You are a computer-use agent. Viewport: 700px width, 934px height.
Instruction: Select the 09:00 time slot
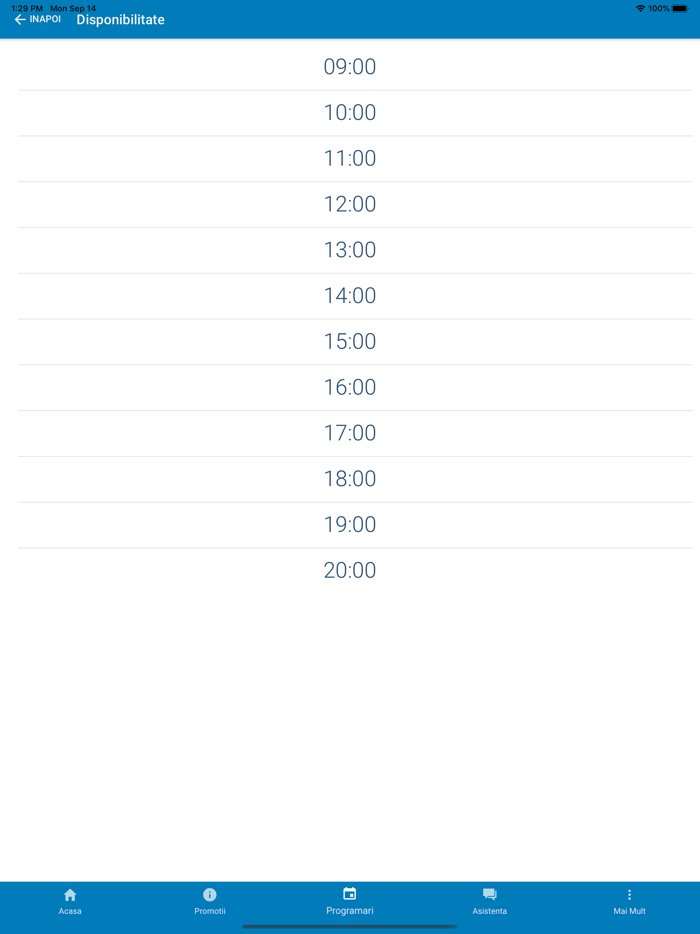350,67
